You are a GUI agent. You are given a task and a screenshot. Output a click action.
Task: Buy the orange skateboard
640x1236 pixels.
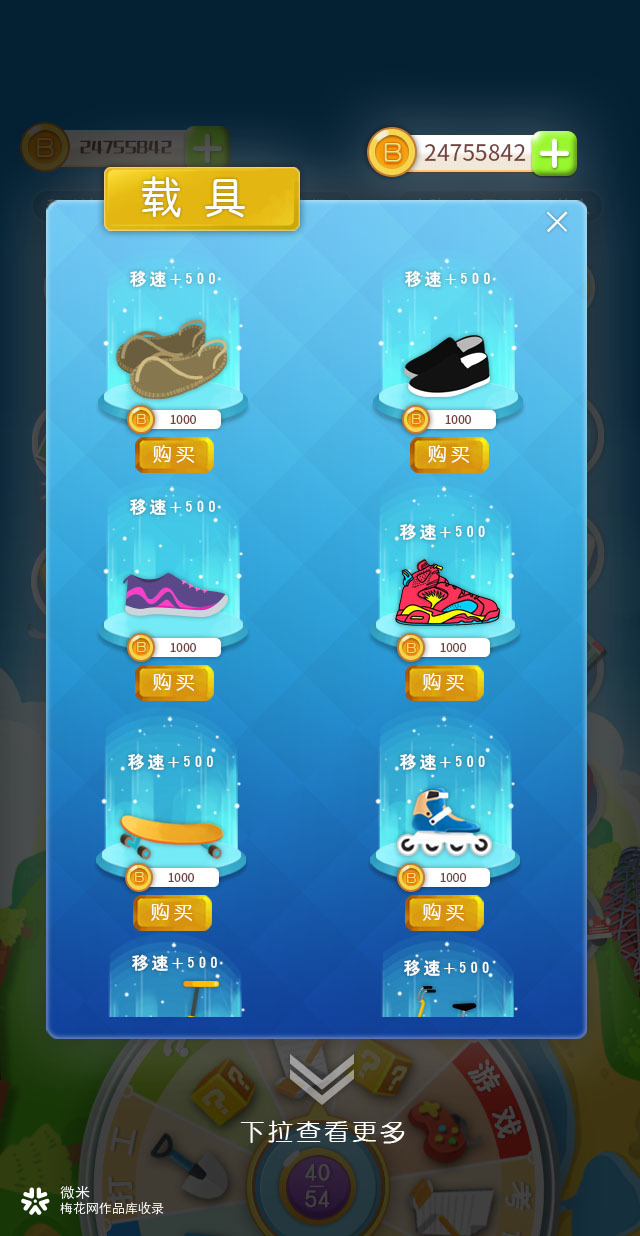click(172, 913)
